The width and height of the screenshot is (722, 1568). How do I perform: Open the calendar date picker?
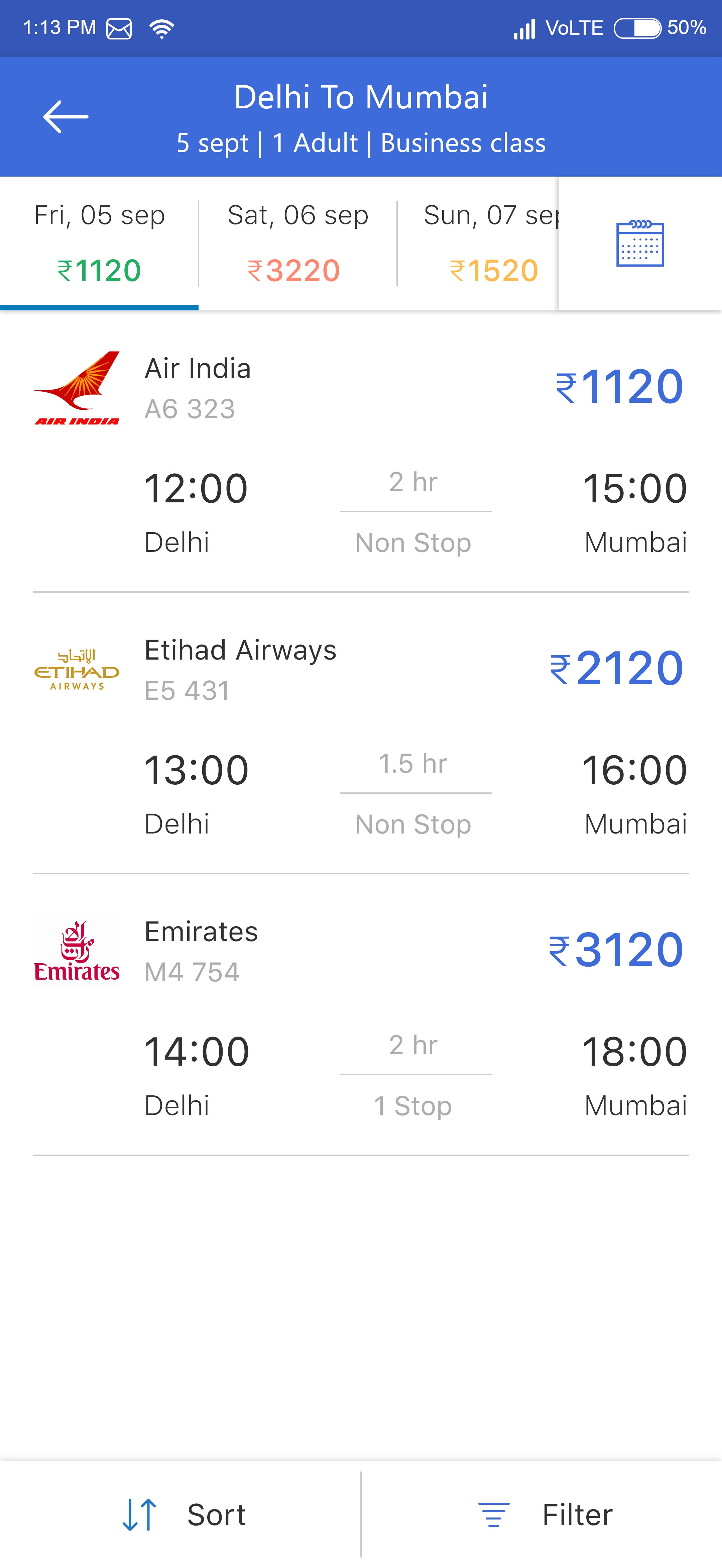tap(640, 243)
